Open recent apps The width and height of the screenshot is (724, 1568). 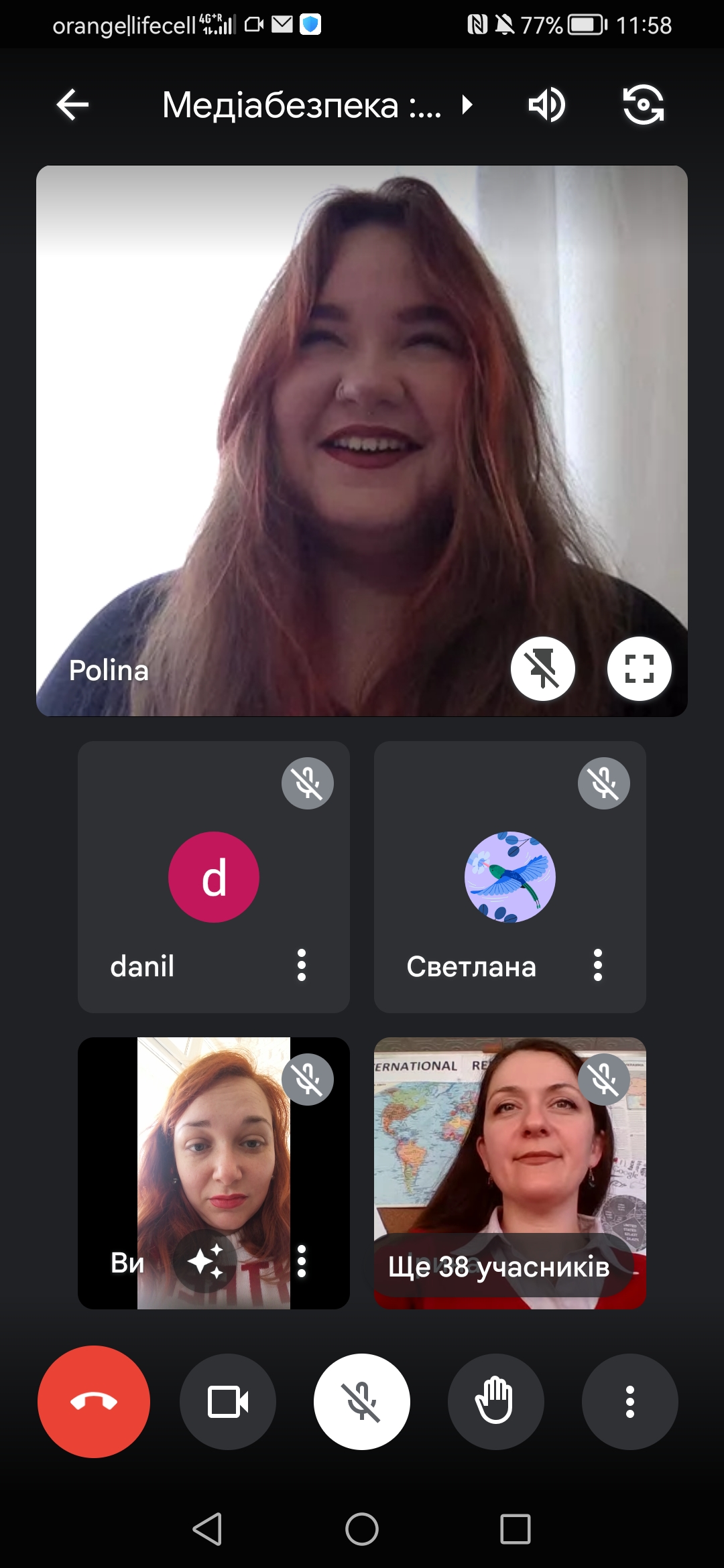coord(516,1529)
